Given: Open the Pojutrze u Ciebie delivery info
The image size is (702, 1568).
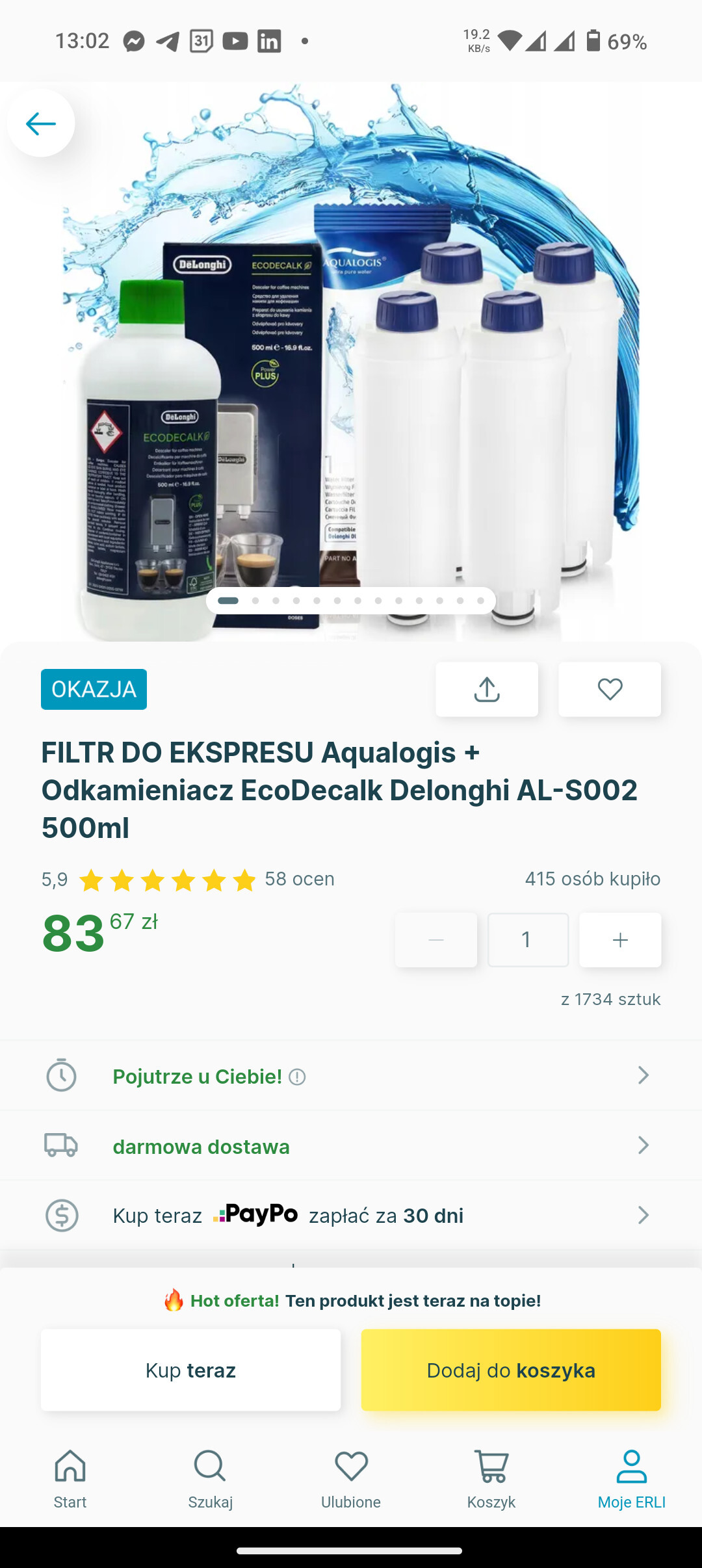Looking at the screenshot, I should pos(351,1076).
